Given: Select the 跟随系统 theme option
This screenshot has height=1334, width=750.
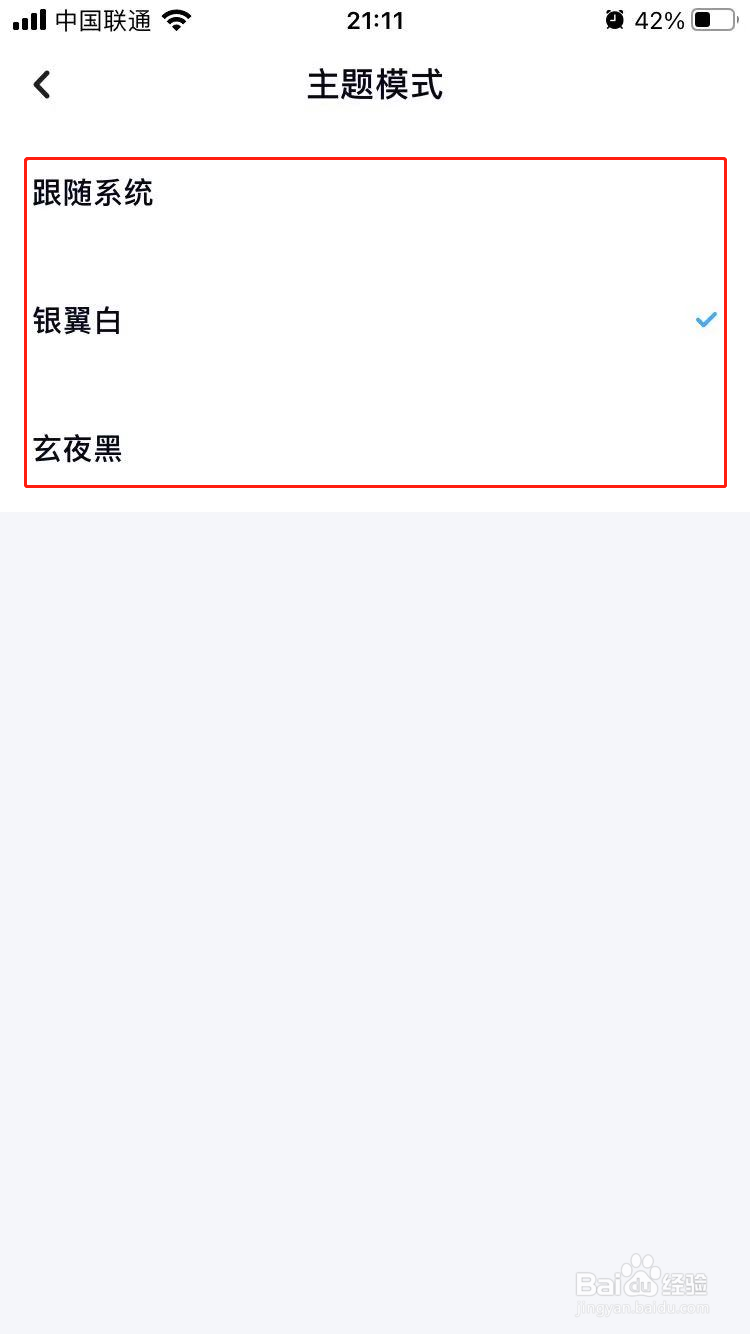Looking at the screenshot, I should pyautogui.click(x=92, y=193).
